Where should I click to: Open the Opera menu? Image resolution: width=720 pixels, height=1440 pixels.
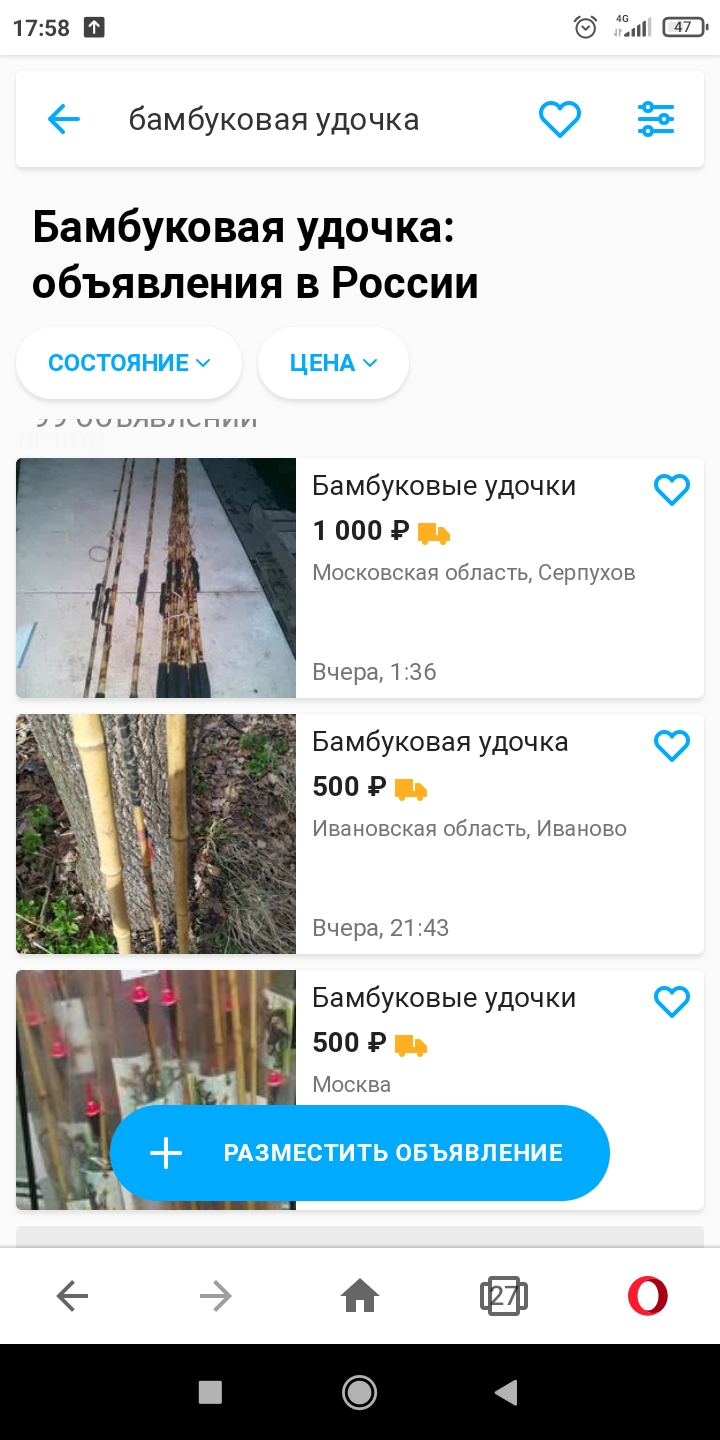(647, 1297)
